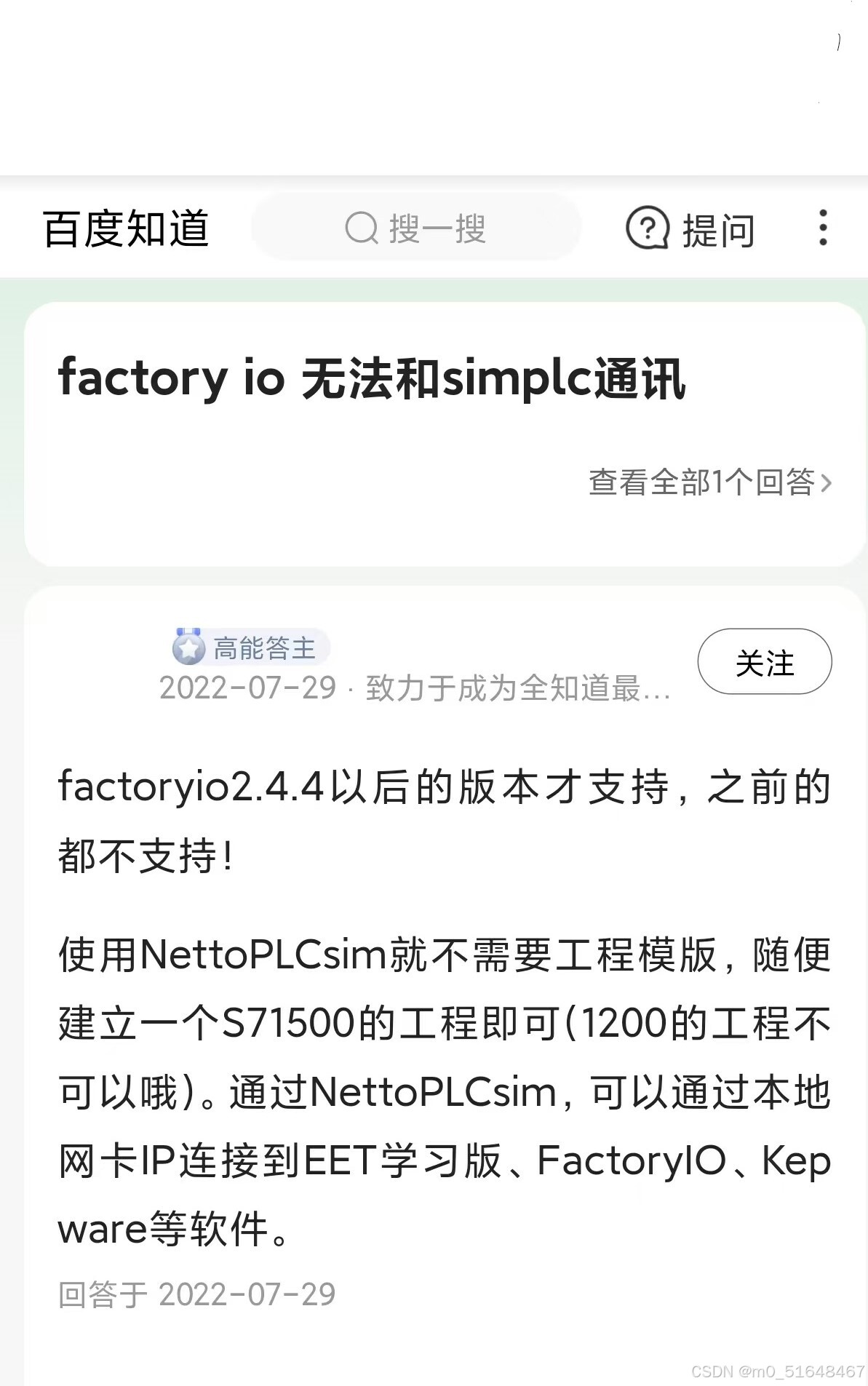Click the question-mark icon beside 提问

coord(648,229)
